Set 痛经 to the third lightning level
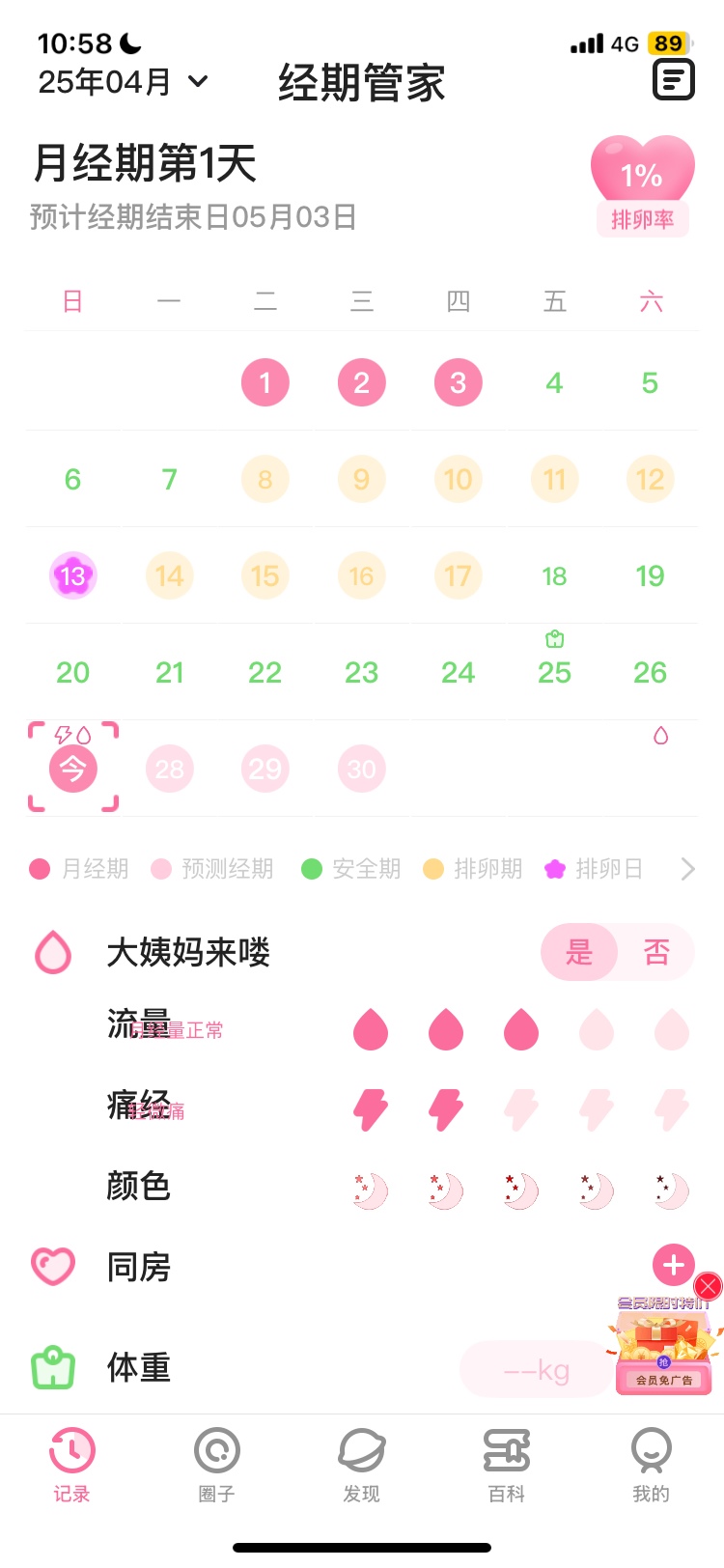The image size is (724, 1568). click(521, 1109)
